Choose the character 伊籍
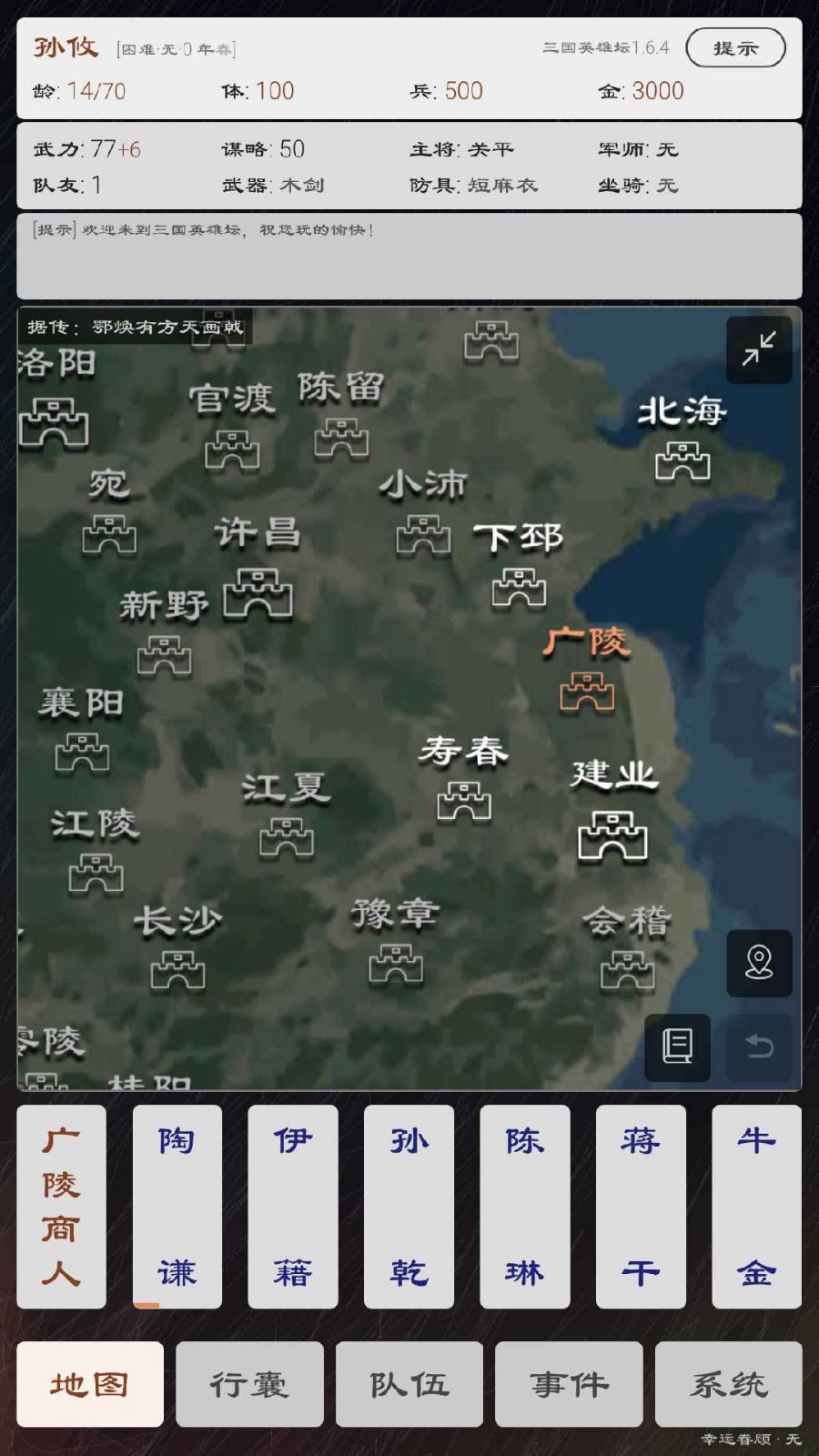This screenshot has width=819, height=1456. tap(293, 1206)
